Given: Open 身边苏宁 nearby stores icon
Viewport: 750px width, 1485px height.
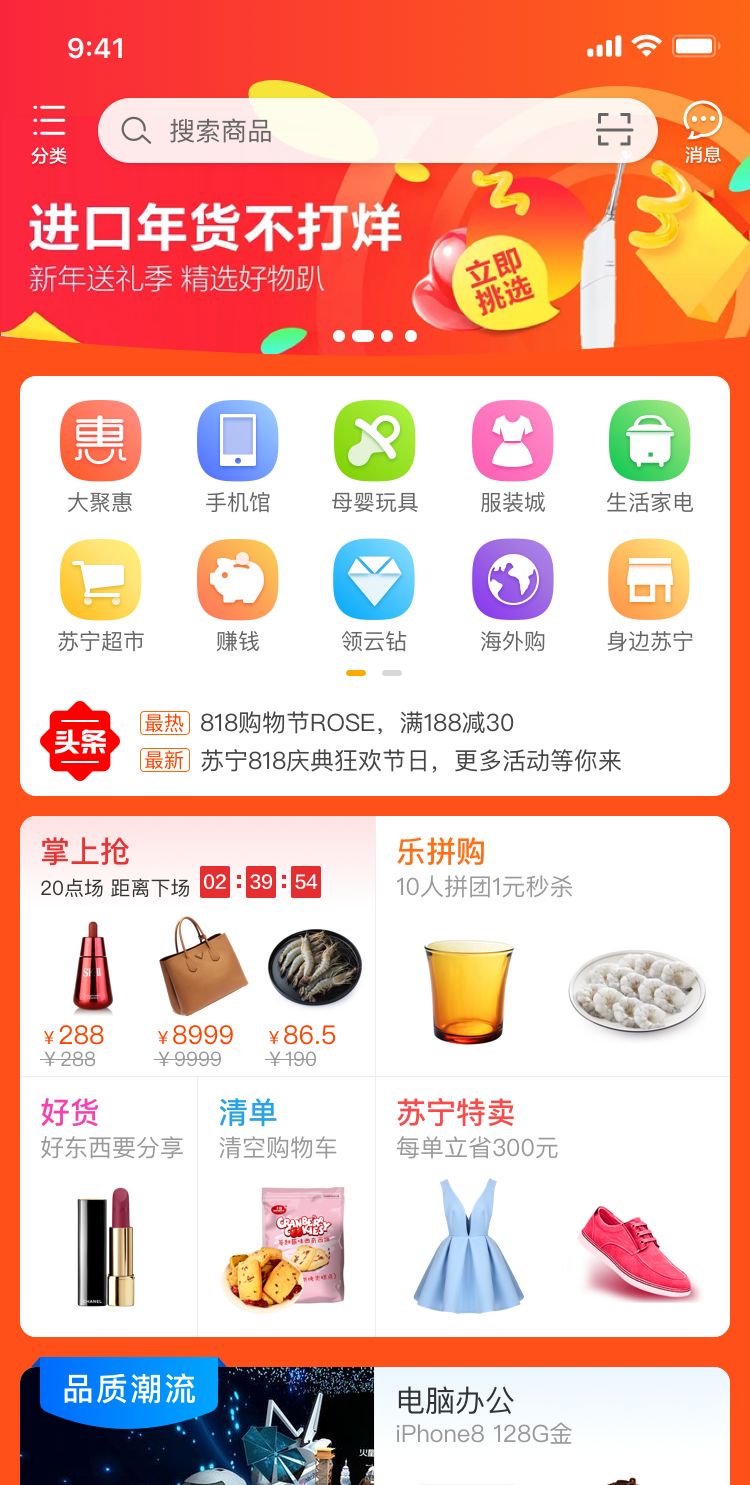Looking at the screenshot, I should (x=650, y=578).
